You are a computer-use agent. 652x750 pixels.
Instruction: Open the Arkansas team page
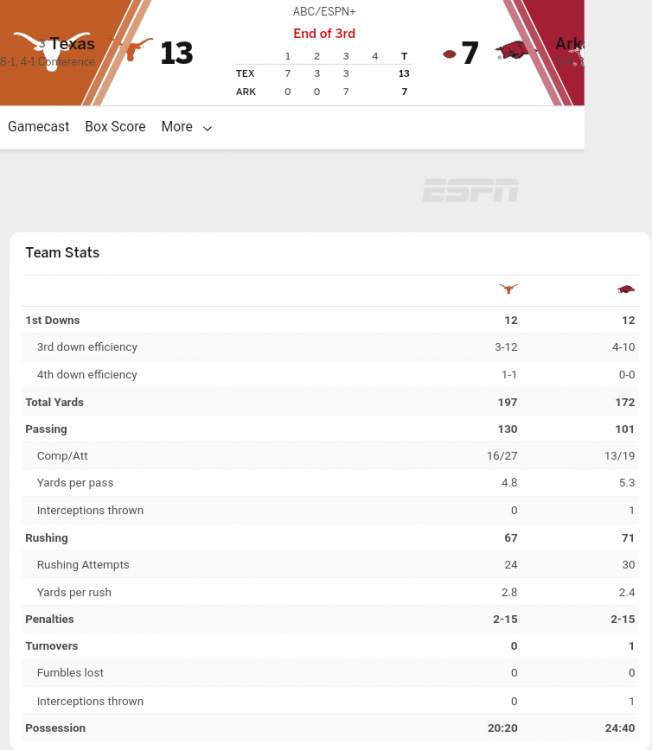567,44
